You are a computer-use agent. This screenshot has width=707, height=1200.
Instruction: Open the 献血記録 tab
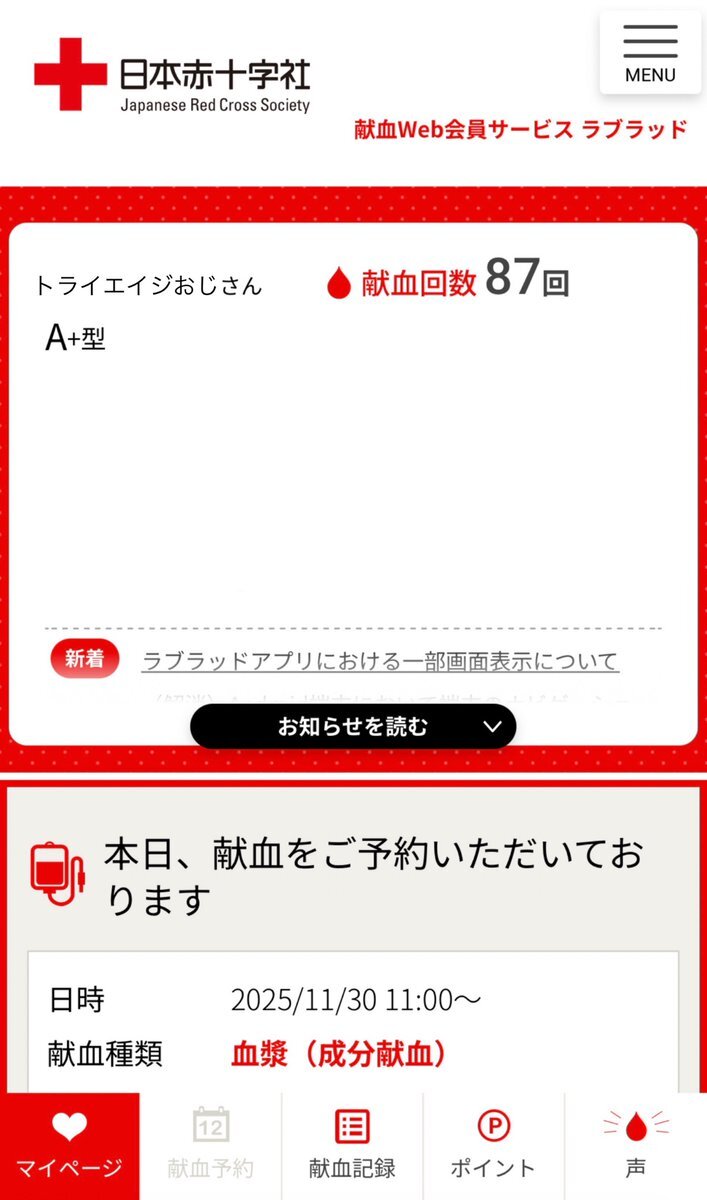[x=352, y=1146]
